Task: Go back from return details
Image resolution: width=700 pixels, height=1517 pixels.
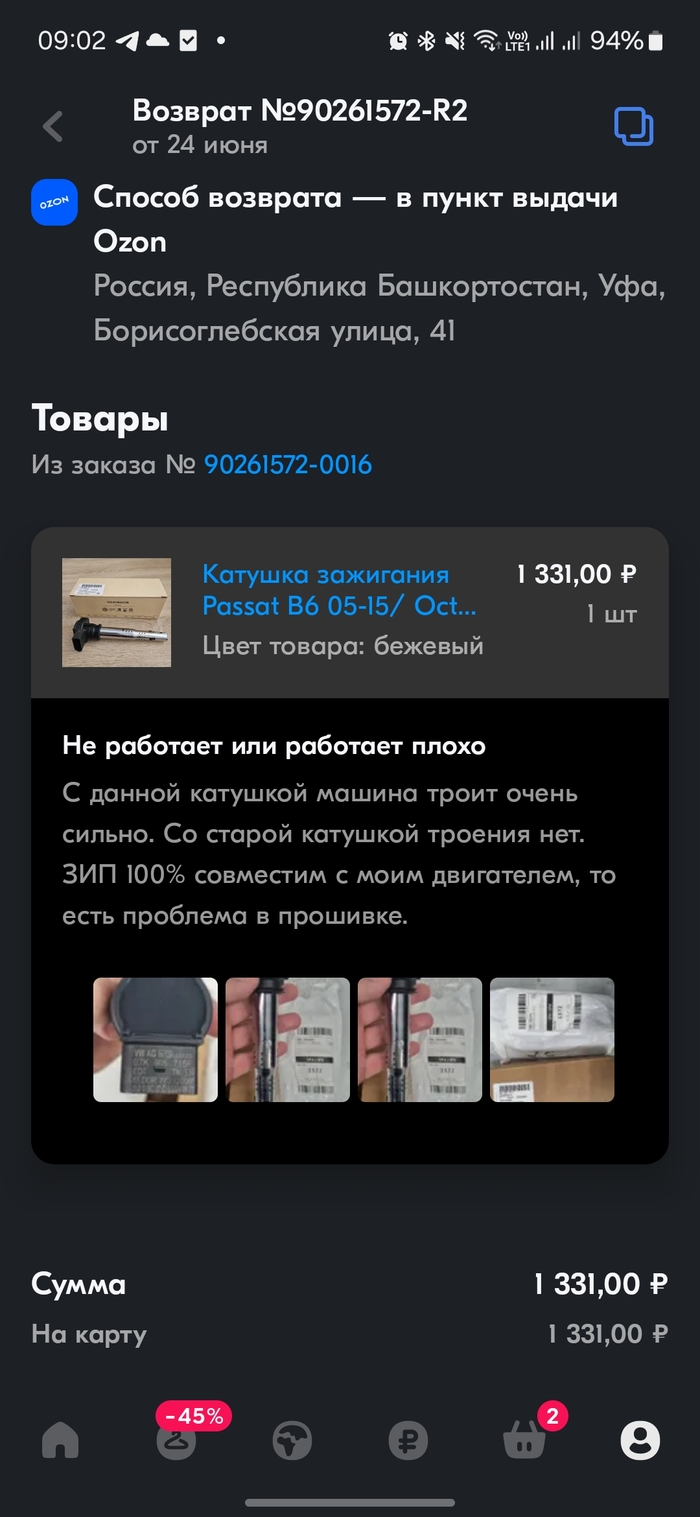Action: pyautogui.click(x=53, y=127)
